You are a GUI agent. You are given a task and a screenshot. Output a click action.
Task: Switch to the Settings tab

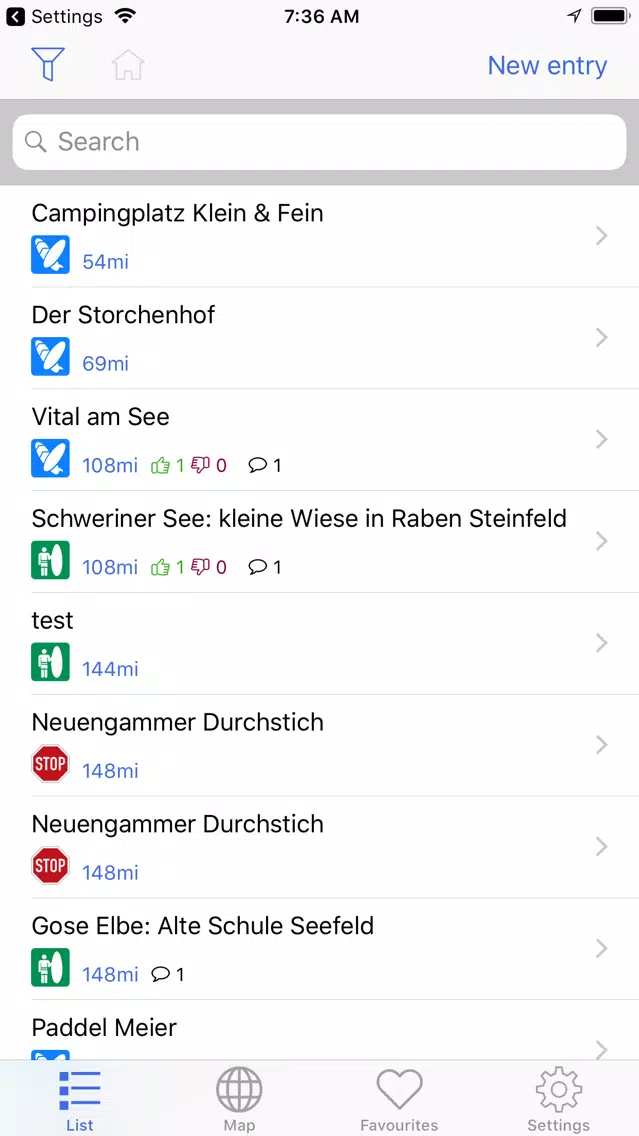click(559, 1098)
